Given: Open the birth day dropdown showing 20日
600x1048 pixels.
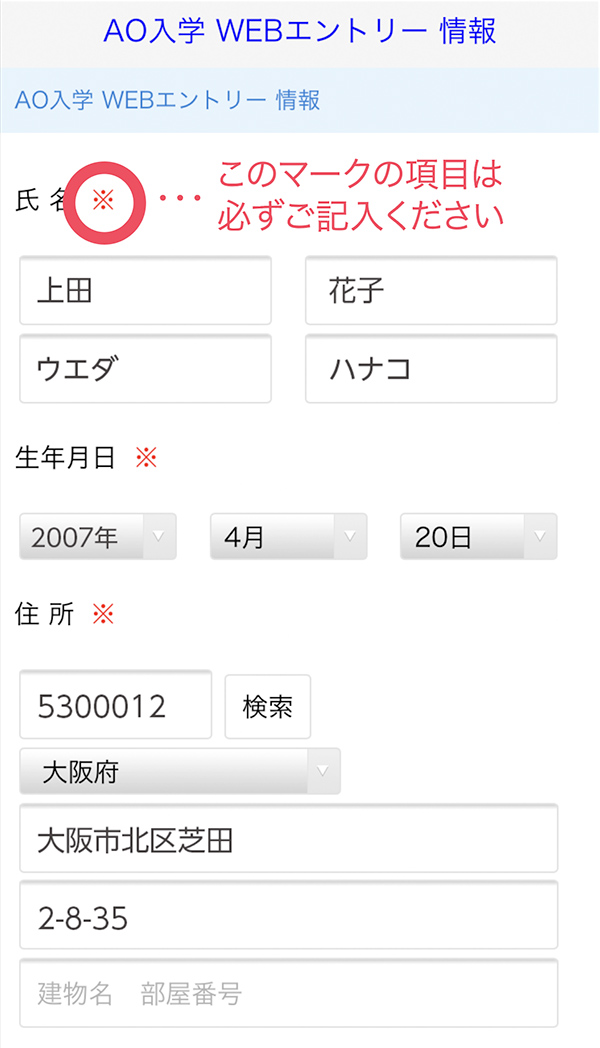Looking at the screenshot, I should pyautogui.click(x=478, y=536).
